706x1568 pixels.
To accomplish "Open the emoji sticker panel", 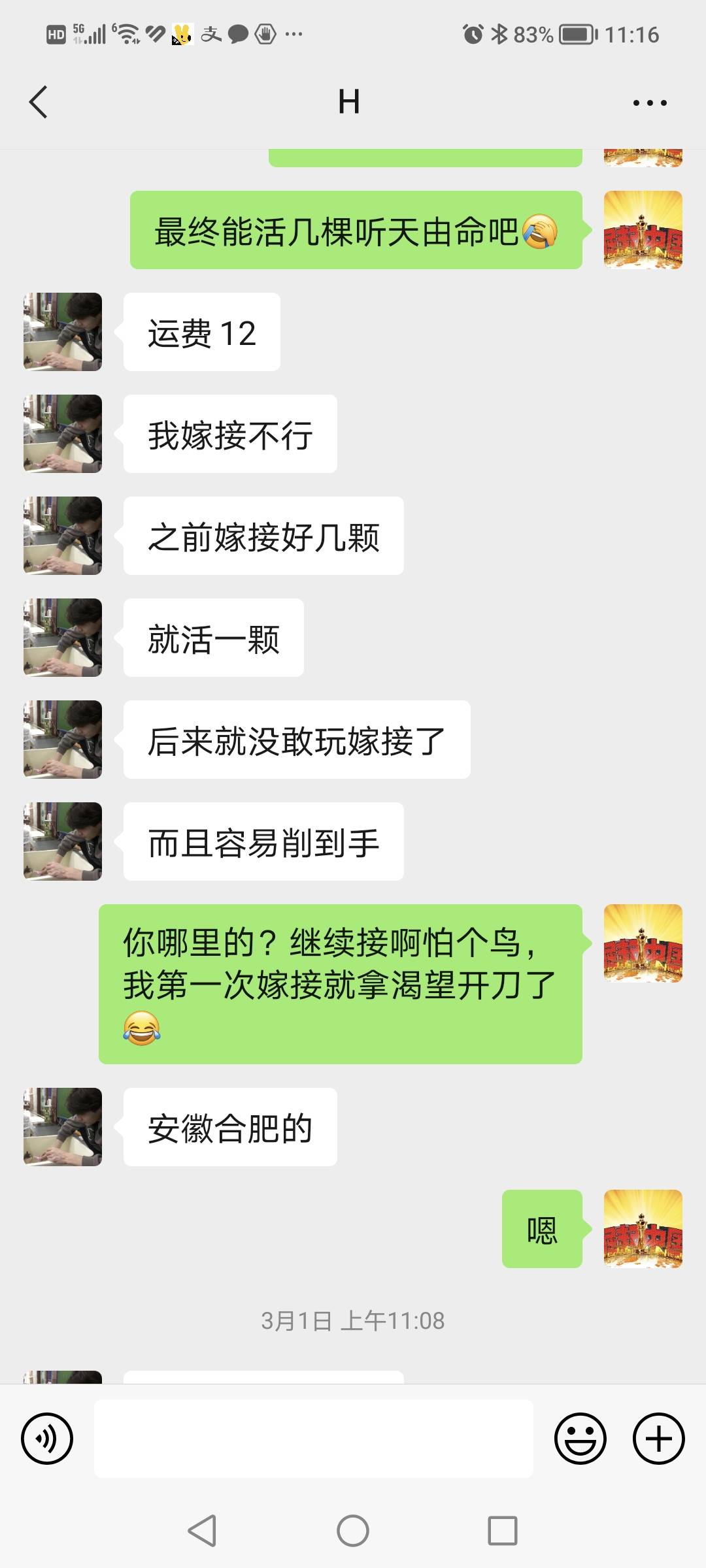I will point(580,1439).
